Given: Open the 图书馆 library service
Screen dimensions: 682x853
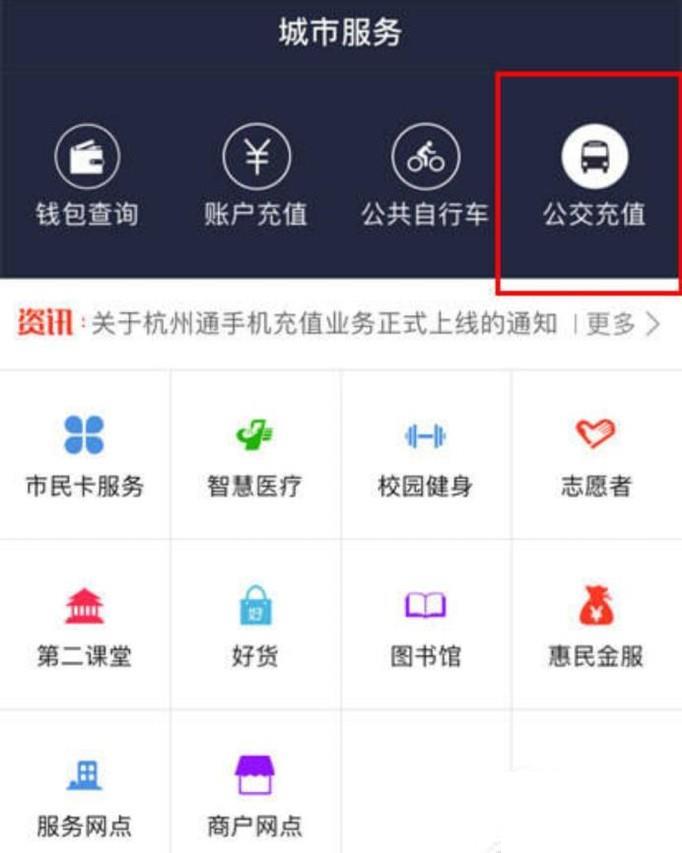Looking at the screenshot, I should tap(426, 626).
